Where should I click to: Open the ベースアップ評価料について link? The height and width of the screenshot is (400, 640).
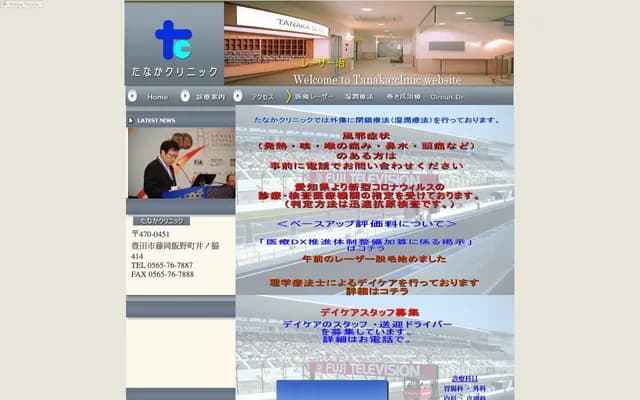(366, 223)
